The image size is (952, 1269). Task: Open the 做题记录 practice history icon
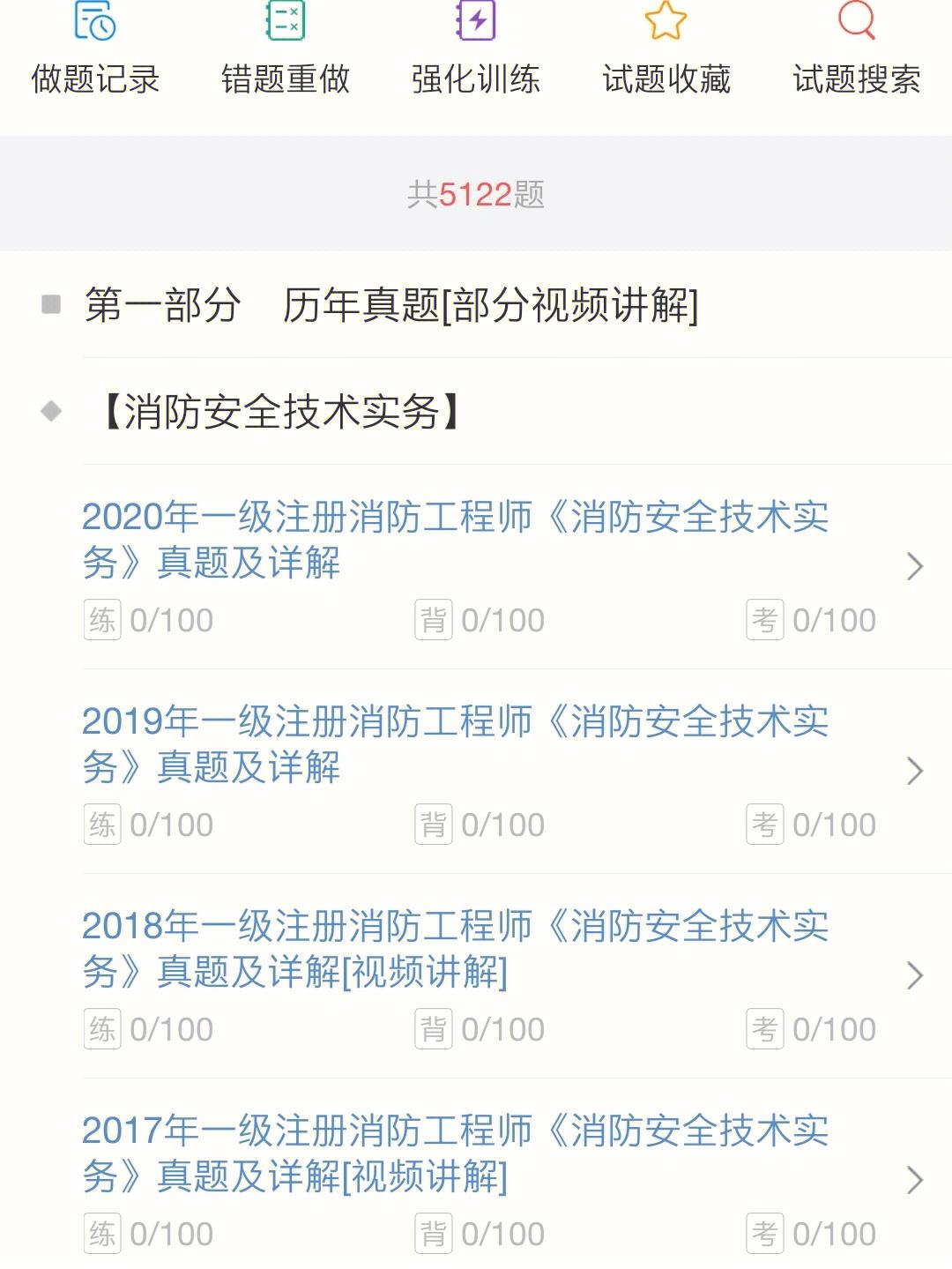click(93, 26)
